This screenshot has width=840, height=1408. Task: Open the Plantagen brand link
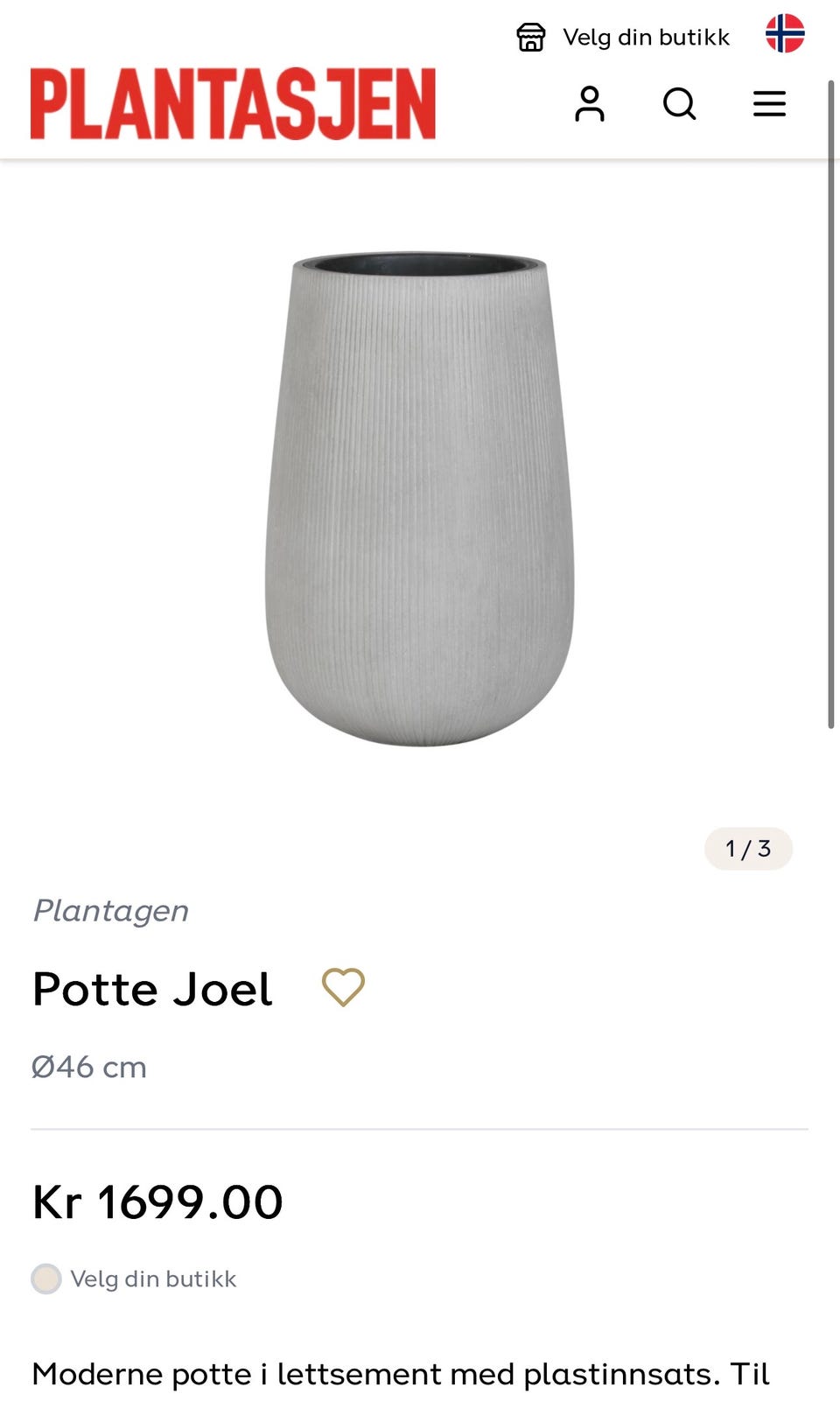(111, 911)
